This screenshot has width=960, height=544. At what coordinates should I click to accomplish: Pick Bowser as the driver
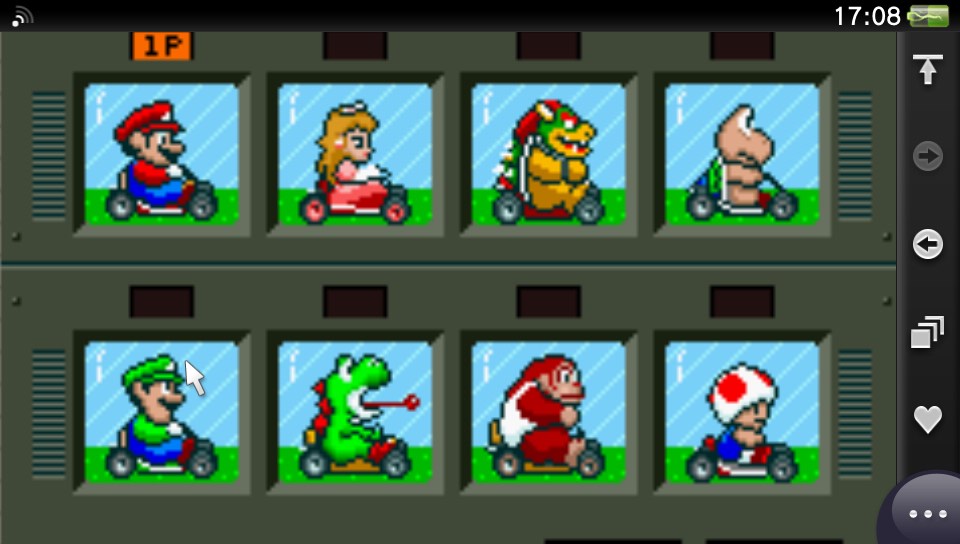pos(549,154)
